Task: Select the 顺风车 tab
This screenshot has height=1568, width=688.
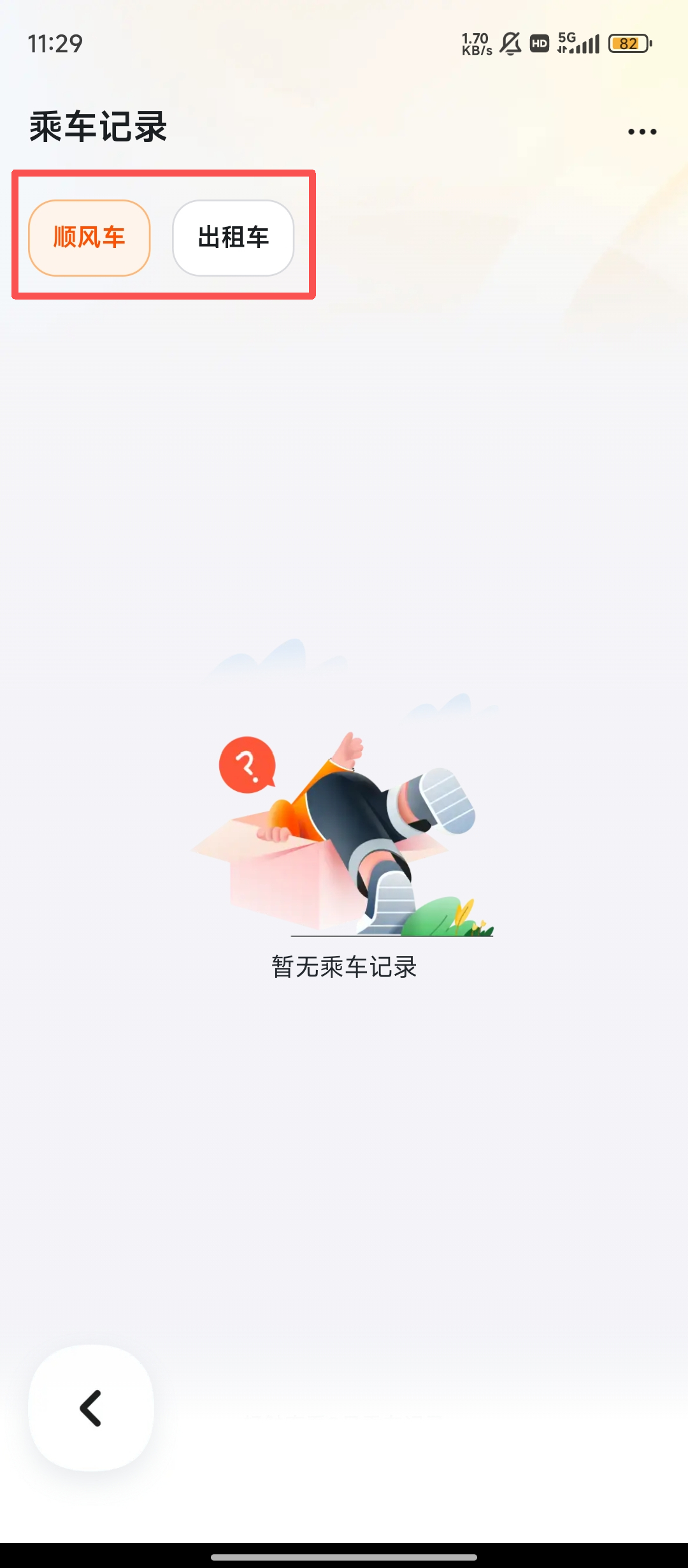Action: point(89,238)
